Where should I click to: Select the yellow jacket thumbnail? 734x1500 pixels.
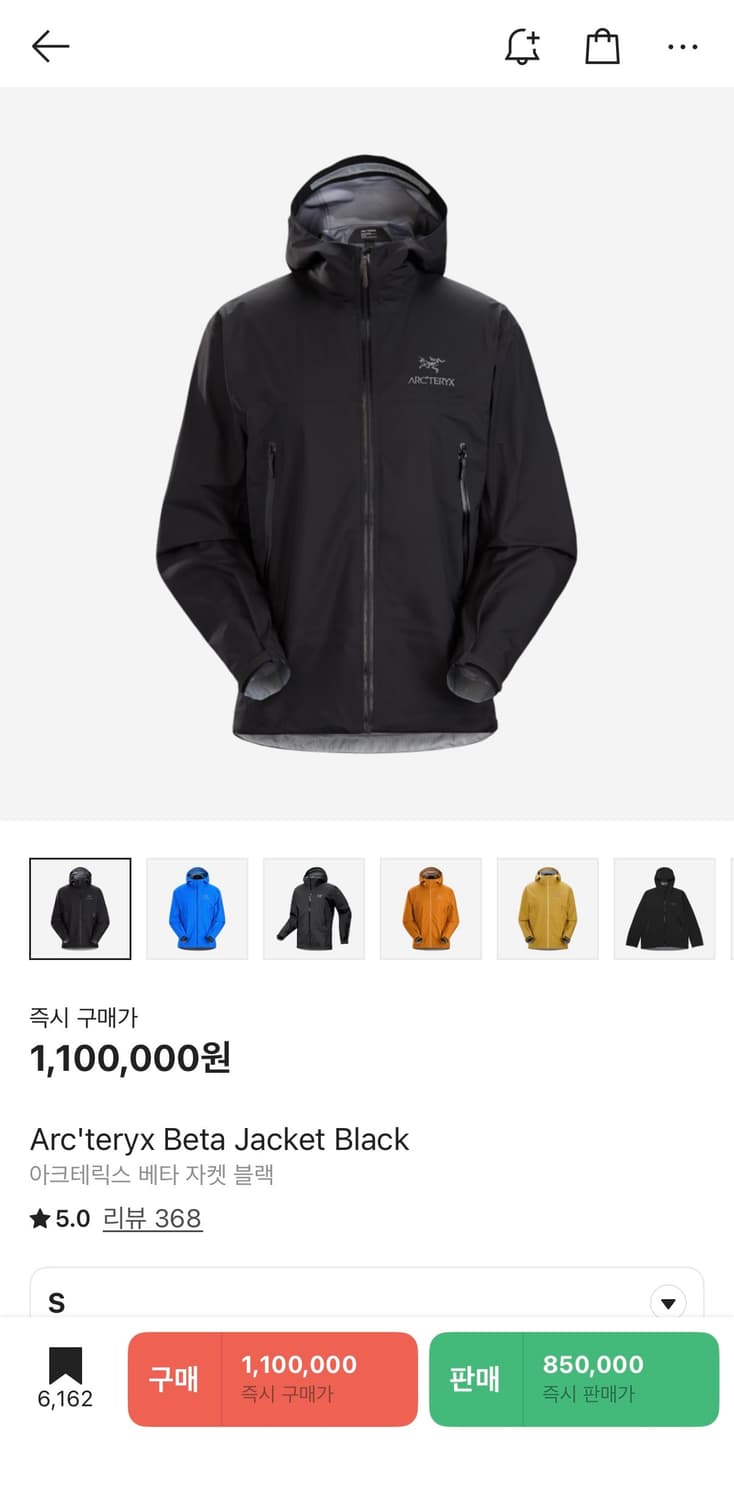click(548, 908)
